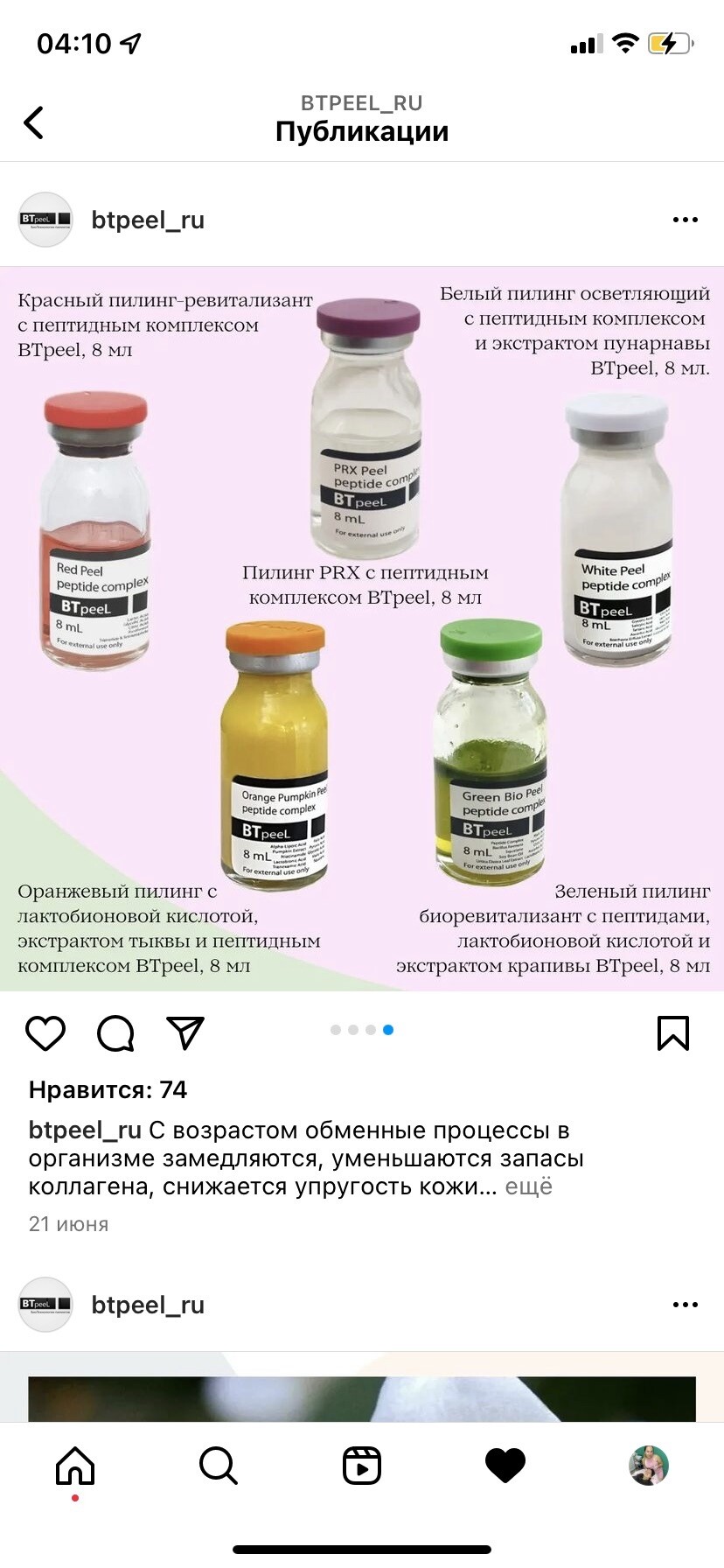Open the Reels tab

(362, 1466)
